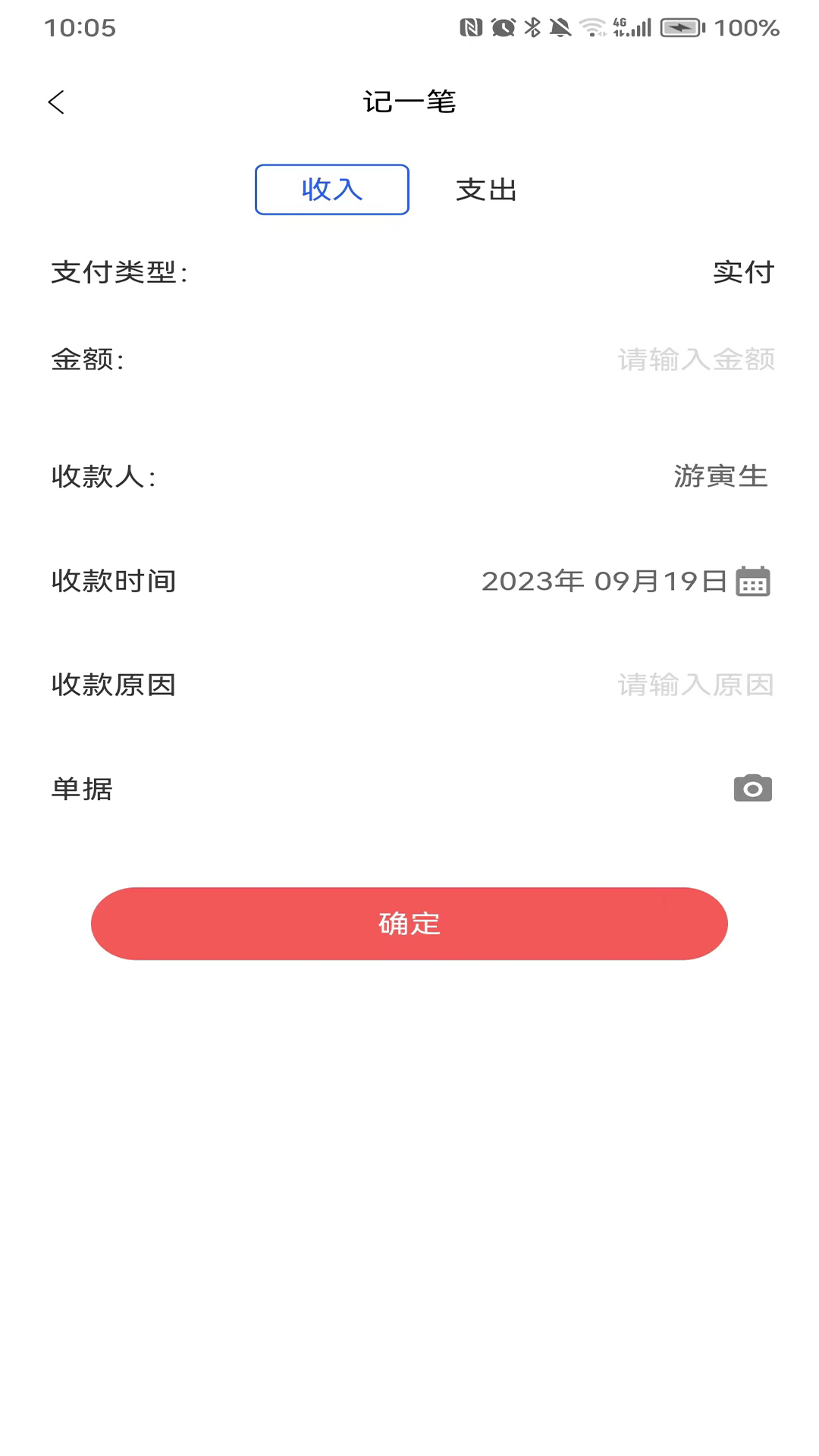Screen dimensions: 819x1456
Task: Confirm the entry with 确定
Action: click(409, 924)
